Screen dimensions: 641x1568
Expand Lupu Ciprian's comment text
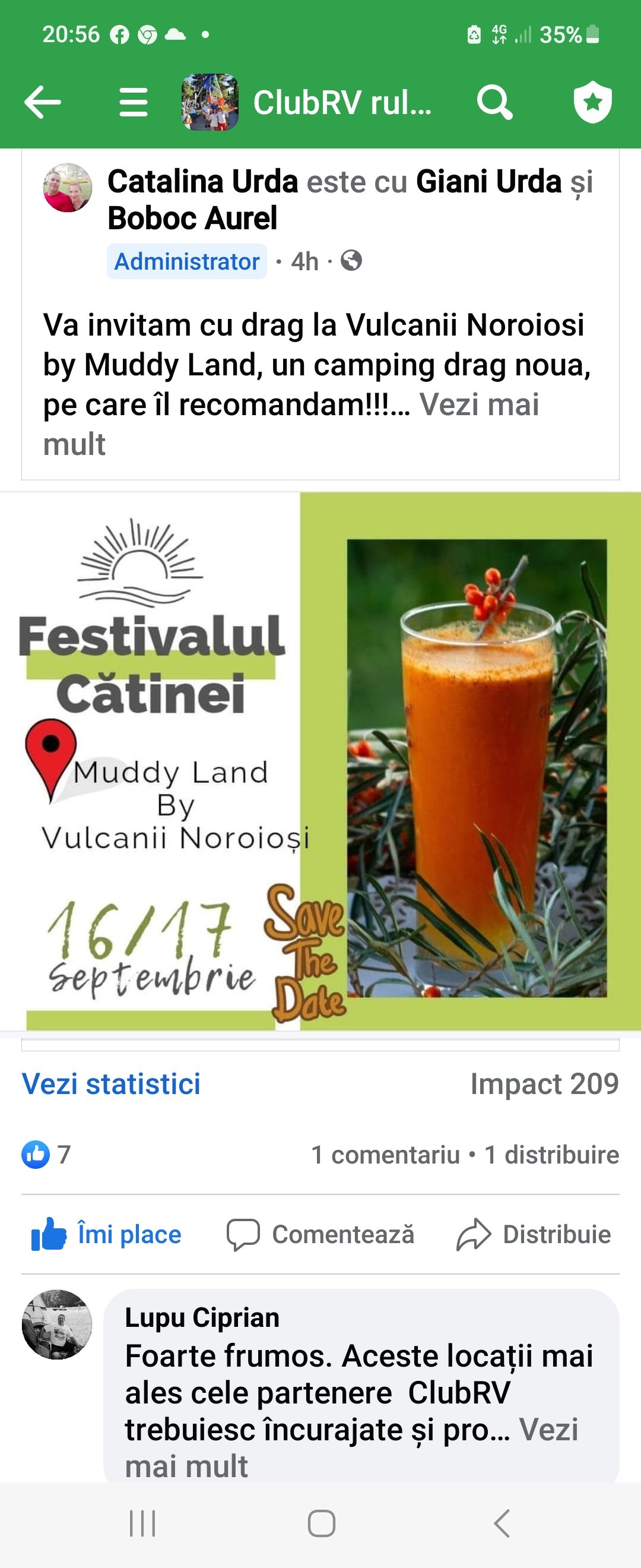[547, 1430]
